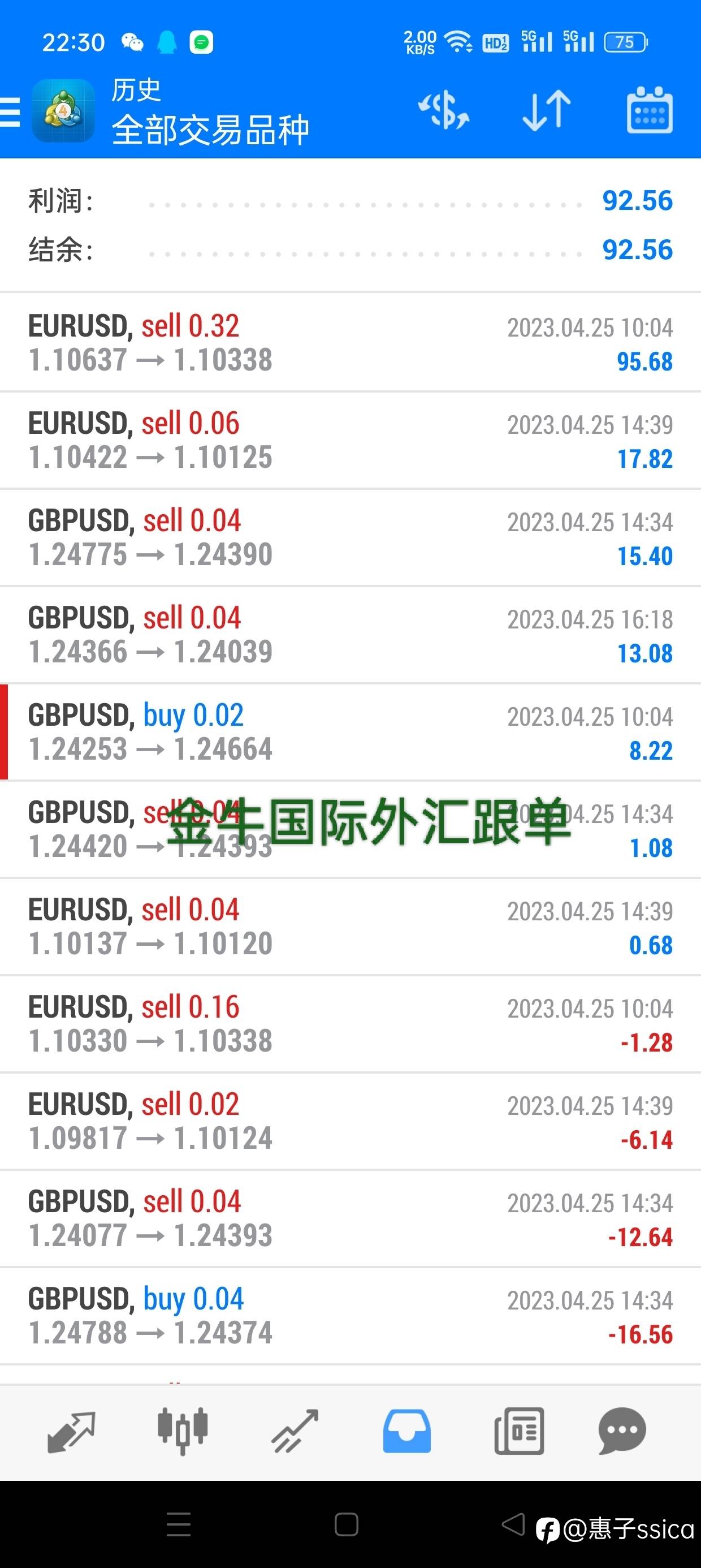Tap the system home button

(346, 1525)
